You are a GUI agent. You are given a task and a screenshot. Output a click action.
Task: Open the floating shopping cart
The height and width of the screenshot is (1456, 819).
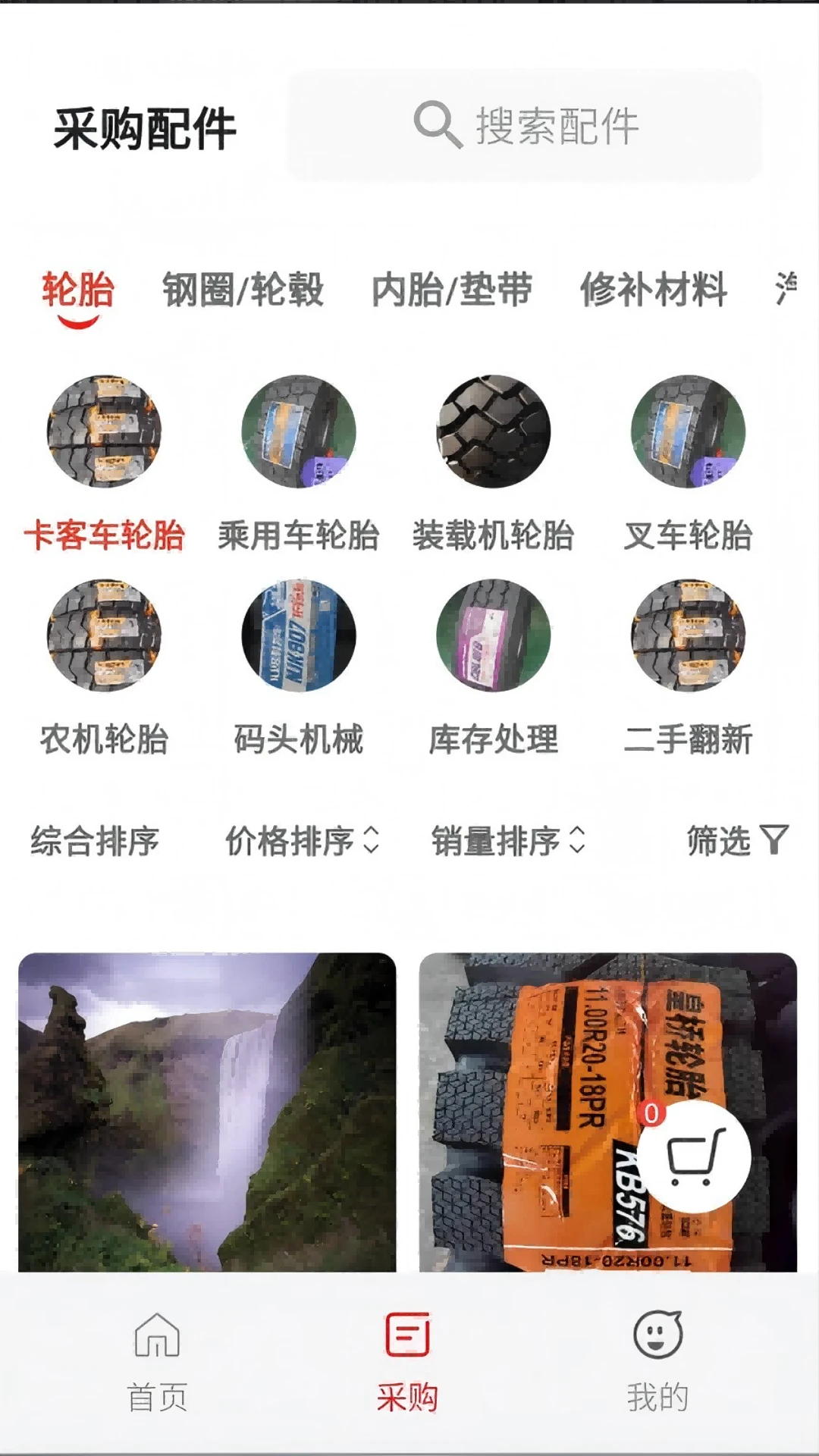coord(693,1157)
